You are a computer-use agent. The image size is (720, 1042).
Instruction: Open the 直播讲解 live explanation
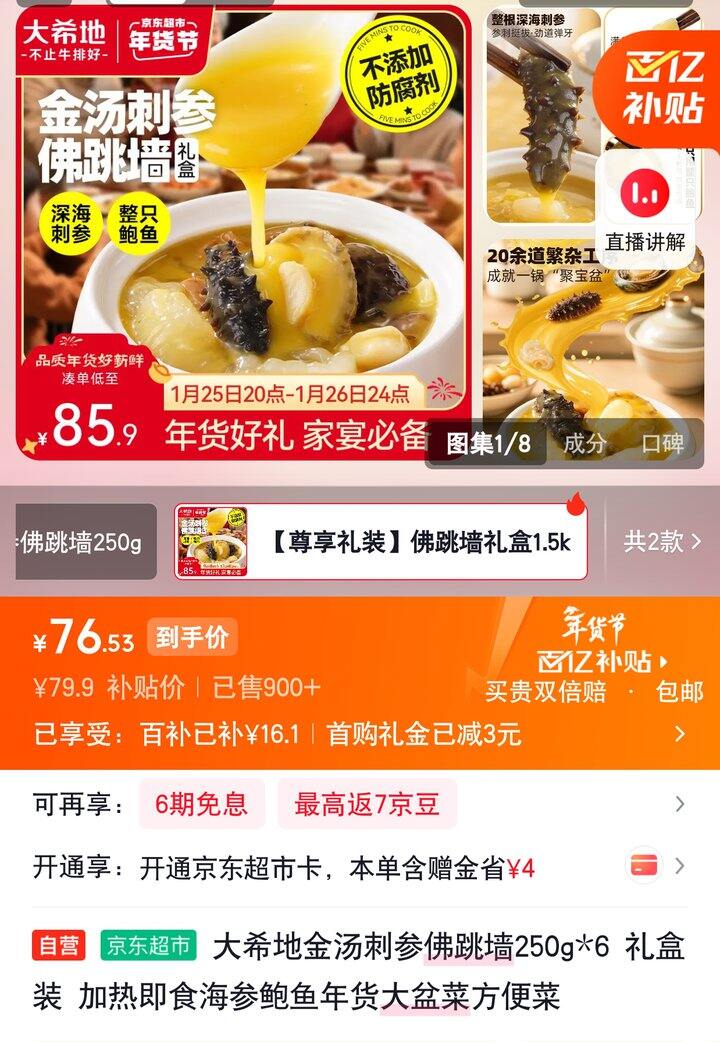pos(645,210)
